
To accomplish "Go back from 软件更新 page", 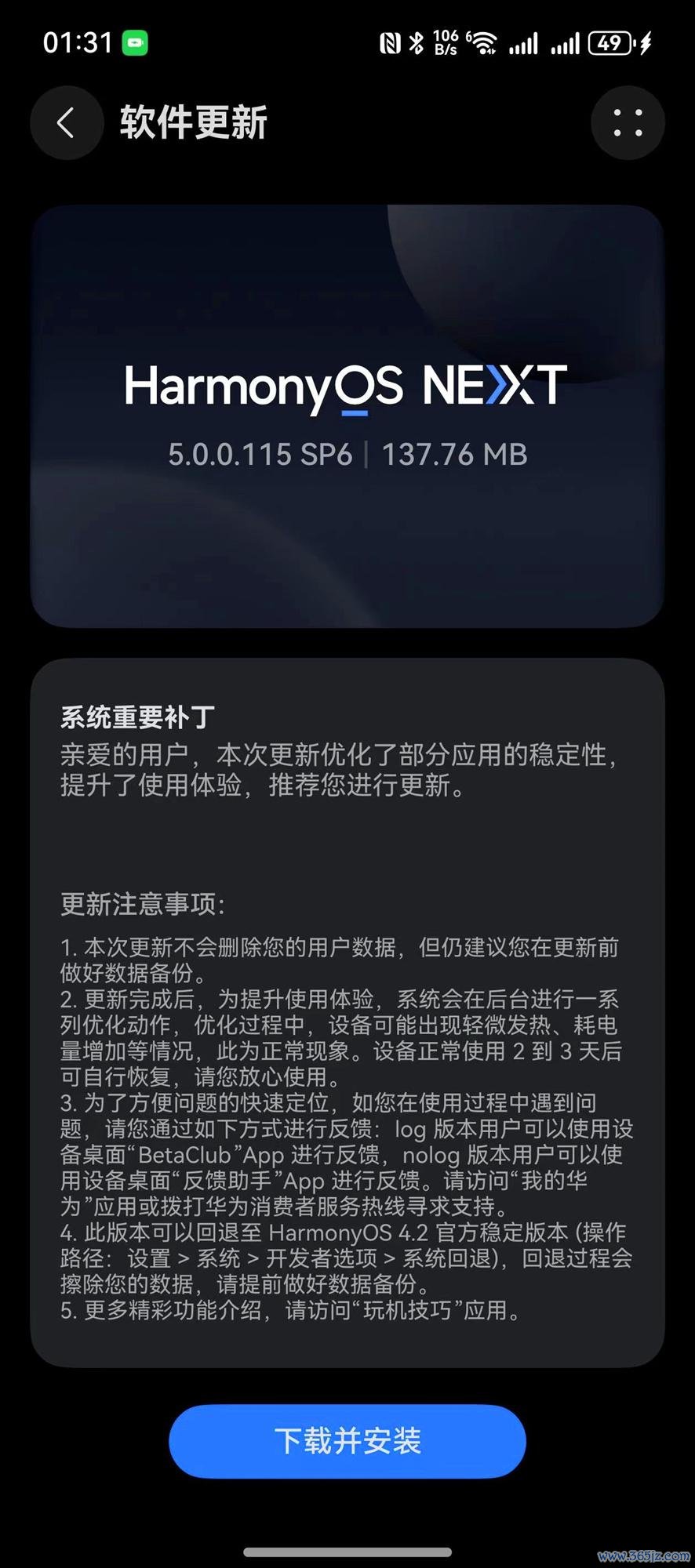I will (67, 123).
